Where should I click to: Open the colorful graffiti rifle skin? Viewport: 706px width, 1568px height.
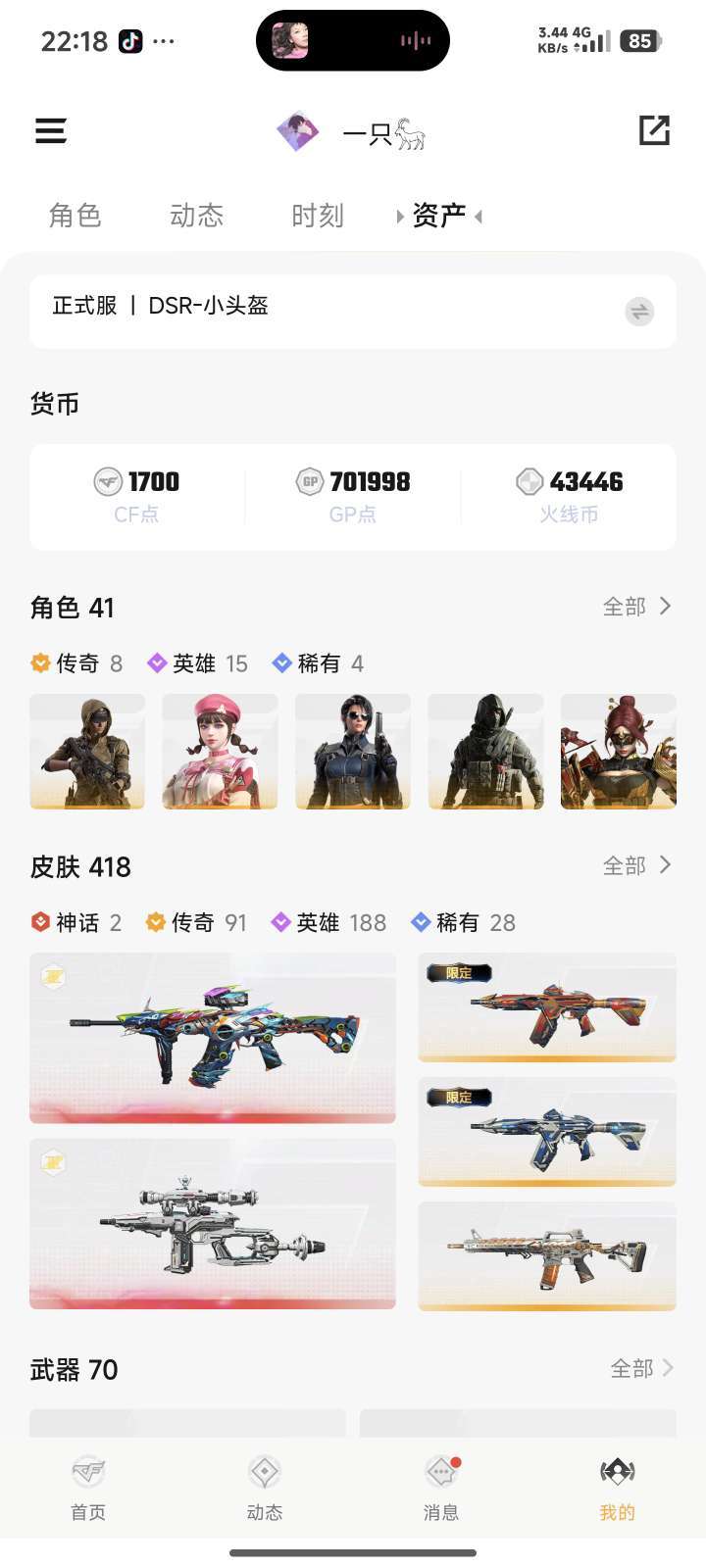pyautogui.click(x=213, y=1038)
